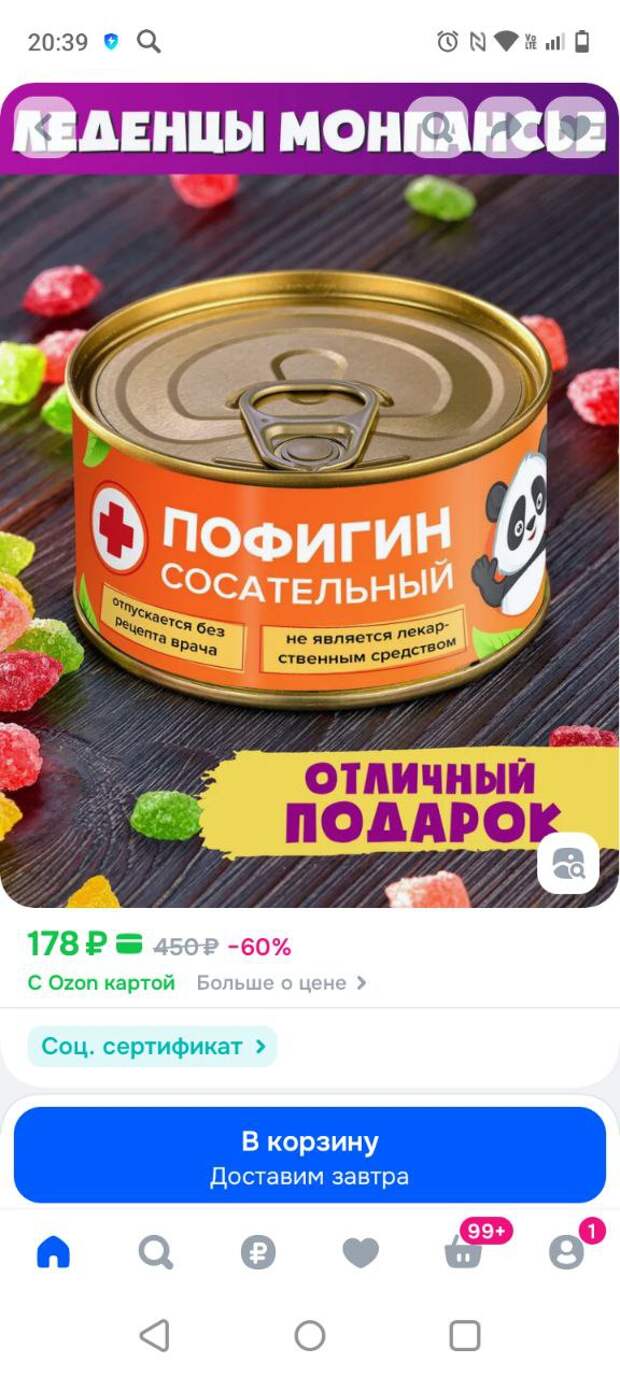Open the ruble finance tab
The image size is (620, 1377).
(258, 1252)
